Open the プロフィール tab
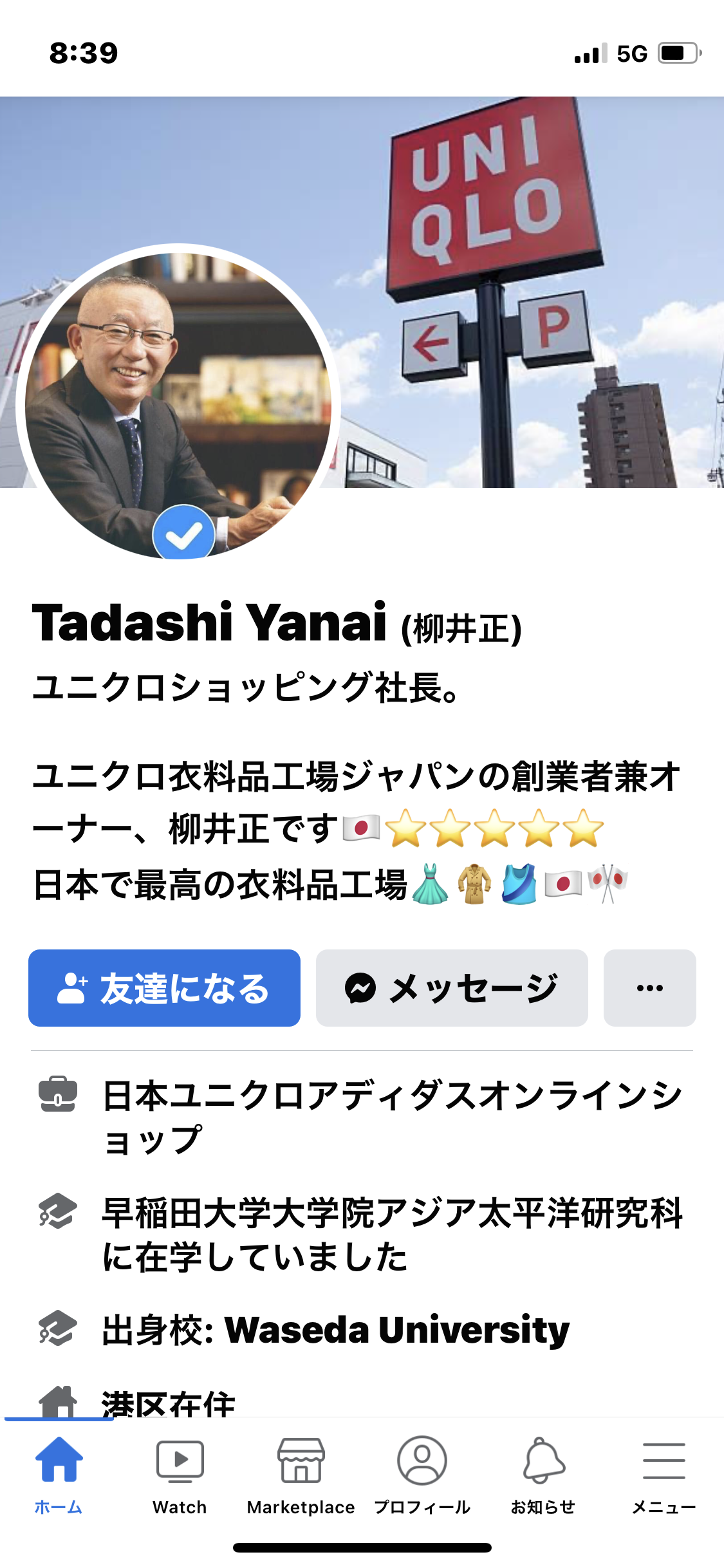 coord(422,1474)
